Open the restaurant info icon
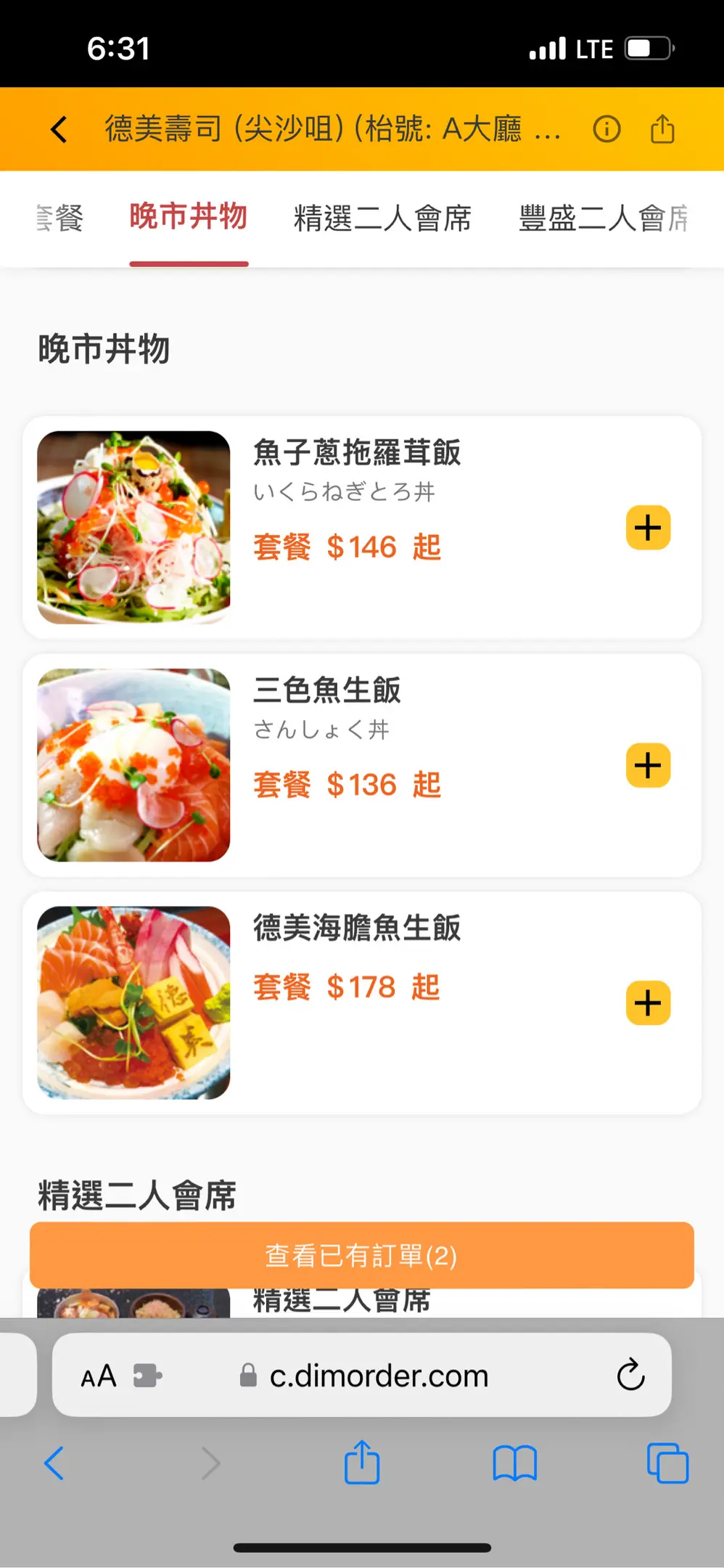Image resolution: width=724 pixels, height=1568 pixels. (606, 129)
